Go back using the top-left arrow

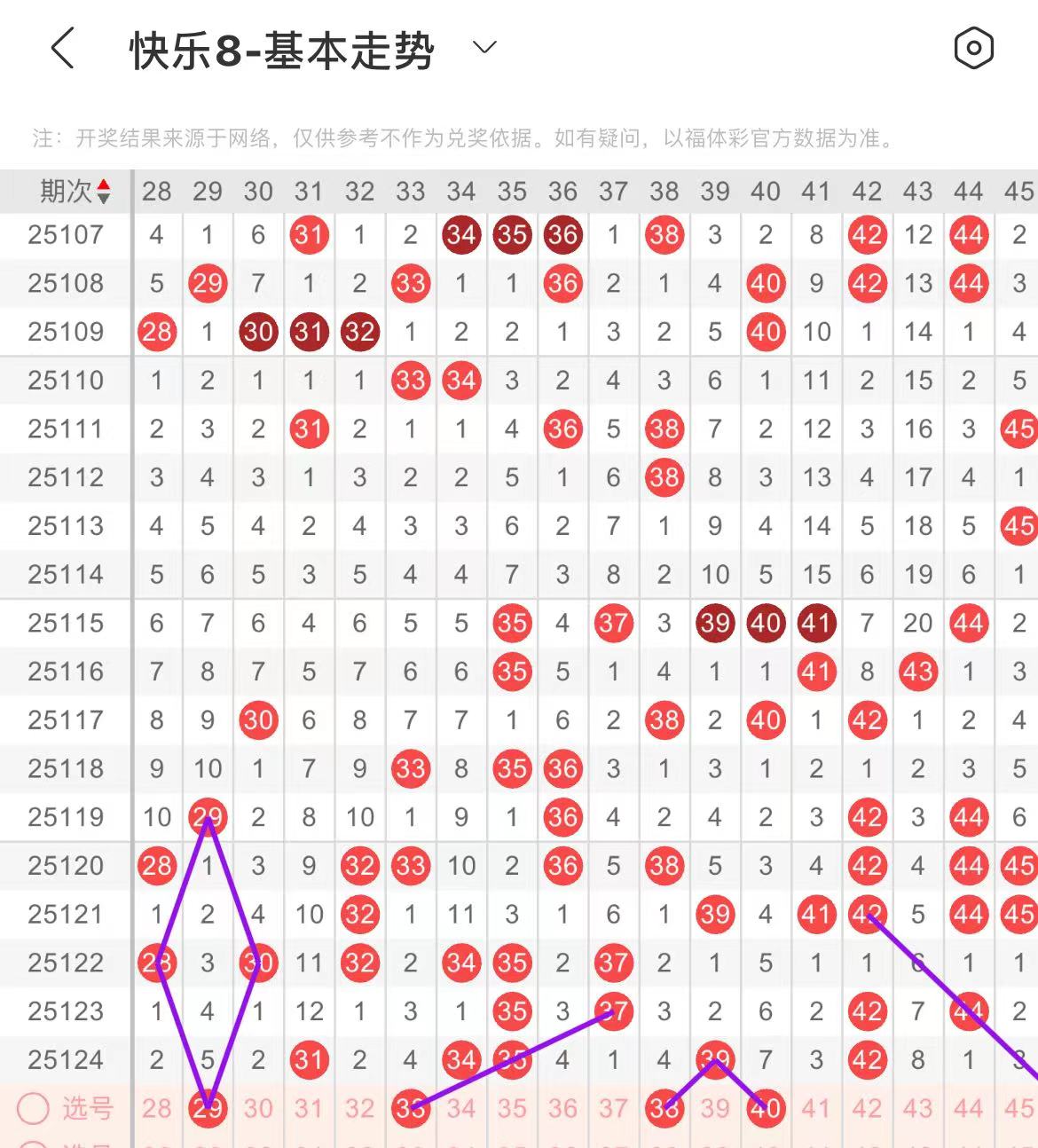point(62,48)
